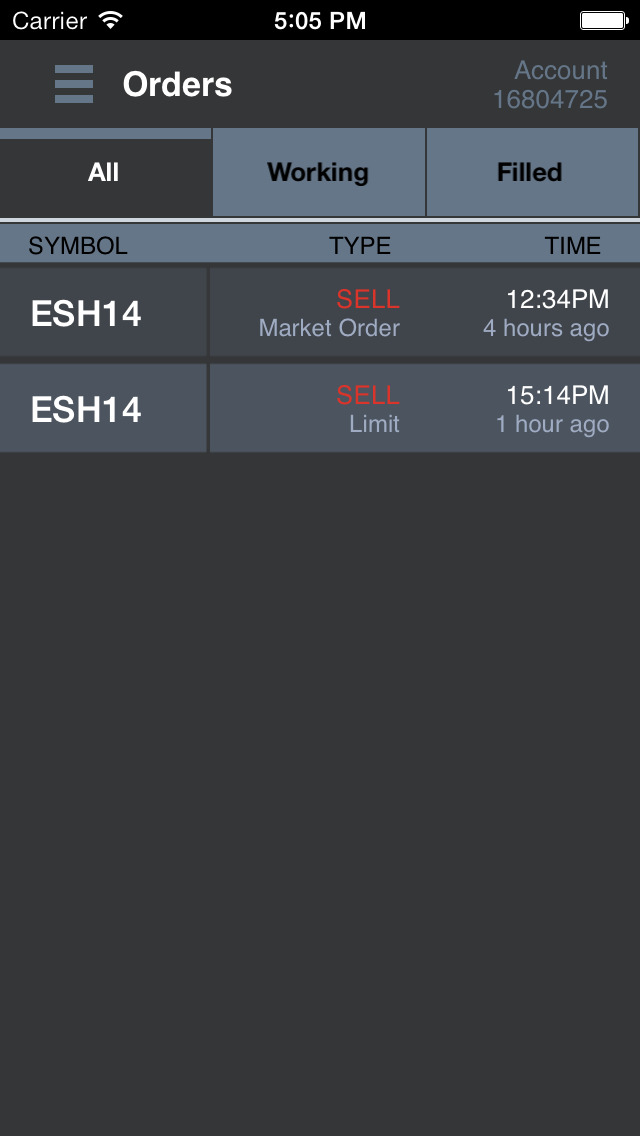Tap Account 16804725 in the header
Viewport: 640px width, 1136px height.
[x=550, y=85]
